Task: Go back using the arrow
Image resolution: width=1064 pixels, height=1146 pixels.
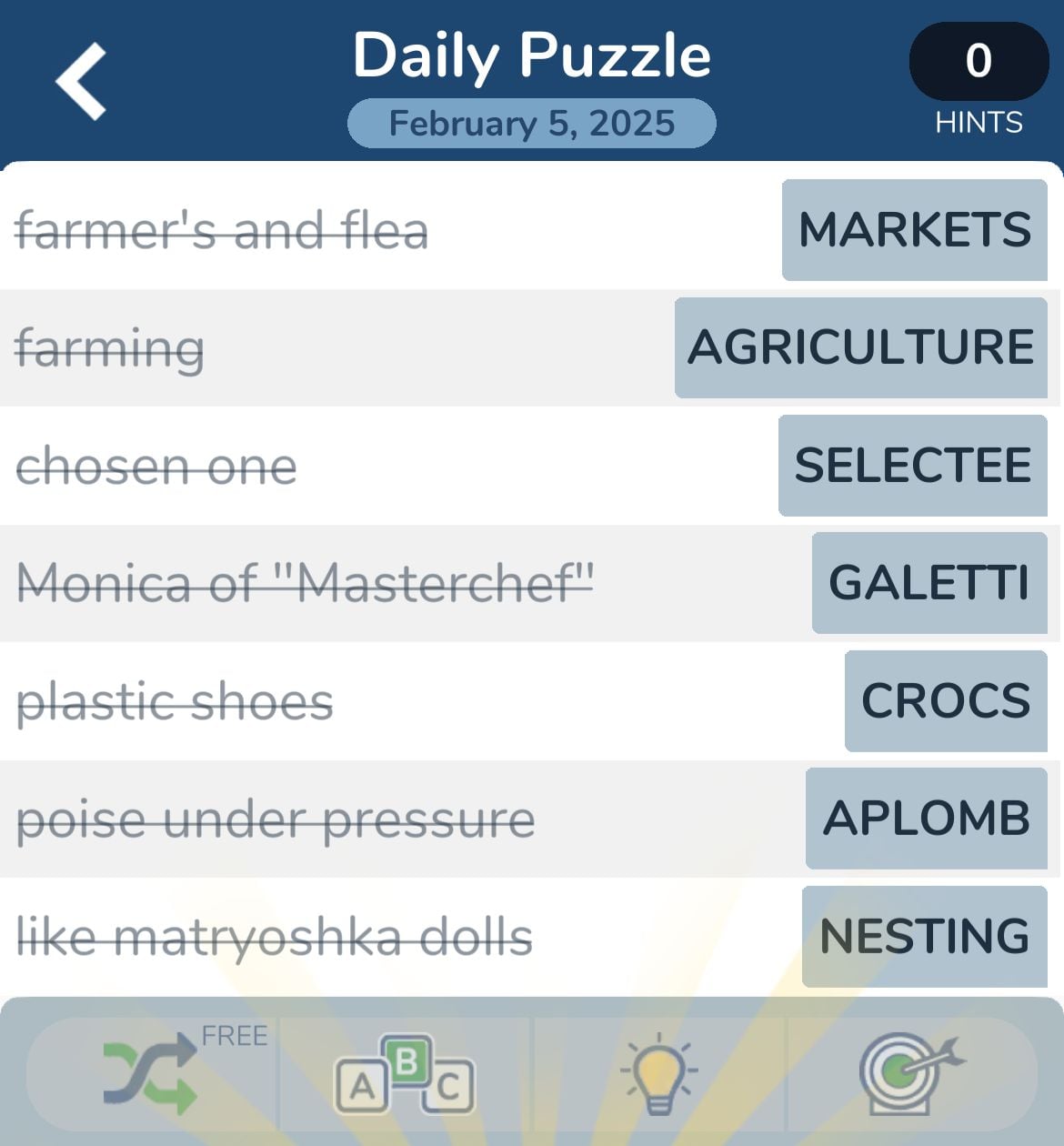Action: pyautogui.click(x=81, y=82)
